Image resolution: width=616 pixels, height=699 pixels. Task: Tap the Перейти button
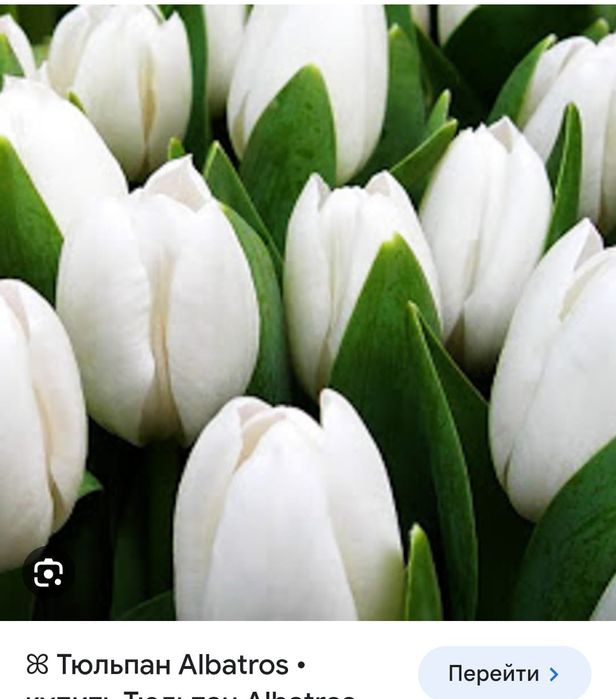click(x=504, y=674)
